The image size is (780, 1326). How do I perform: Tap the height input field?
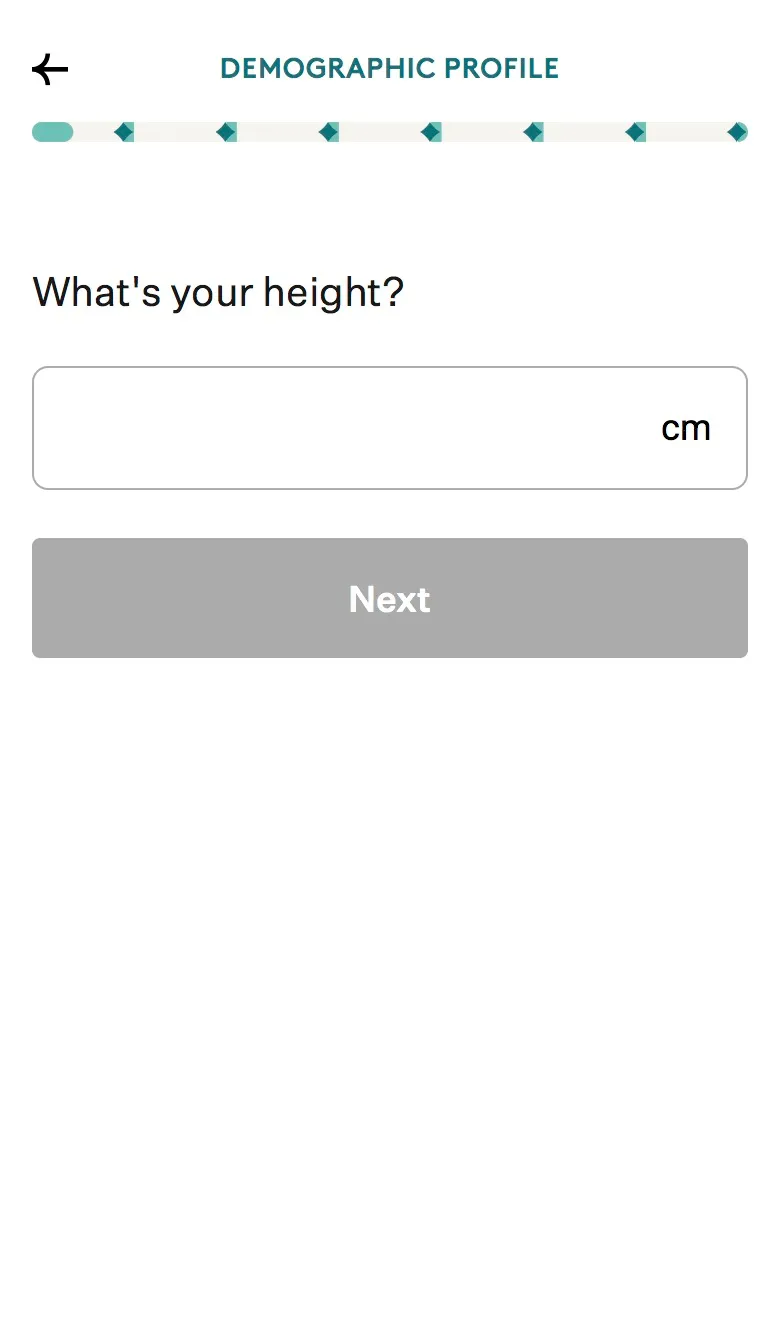[x=390, y=428]
